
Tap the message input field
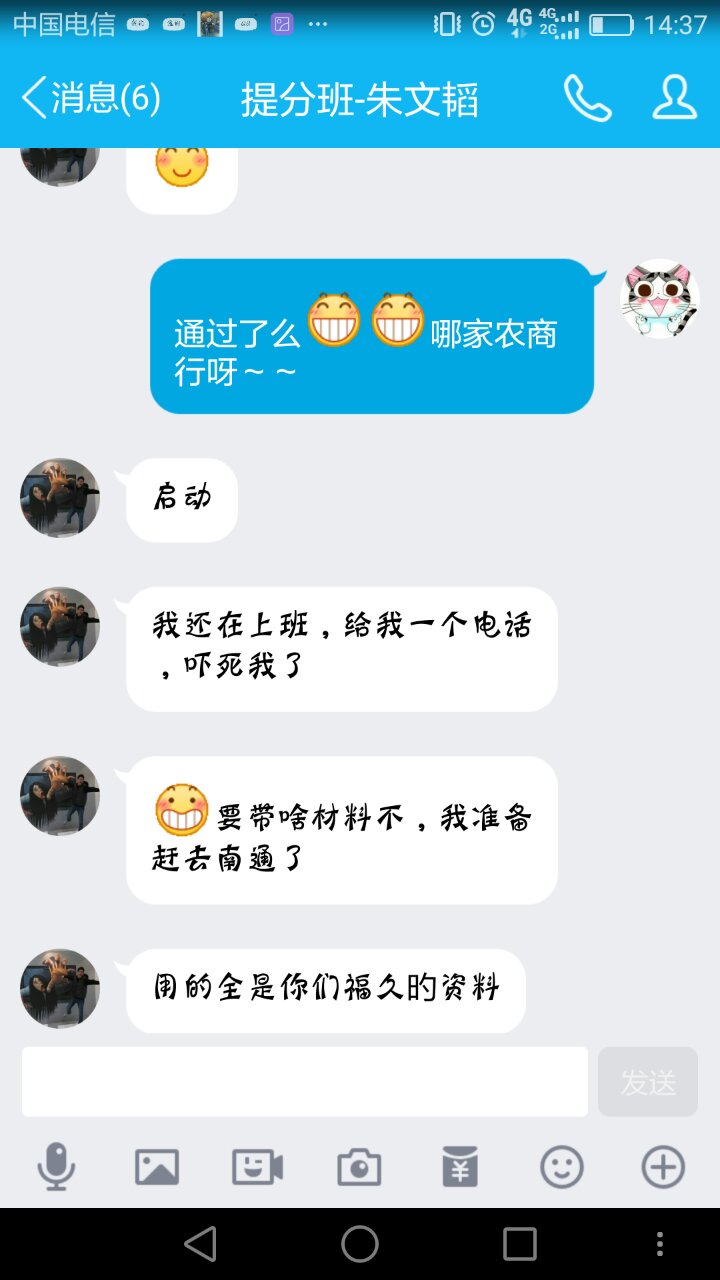point(305,1082)
